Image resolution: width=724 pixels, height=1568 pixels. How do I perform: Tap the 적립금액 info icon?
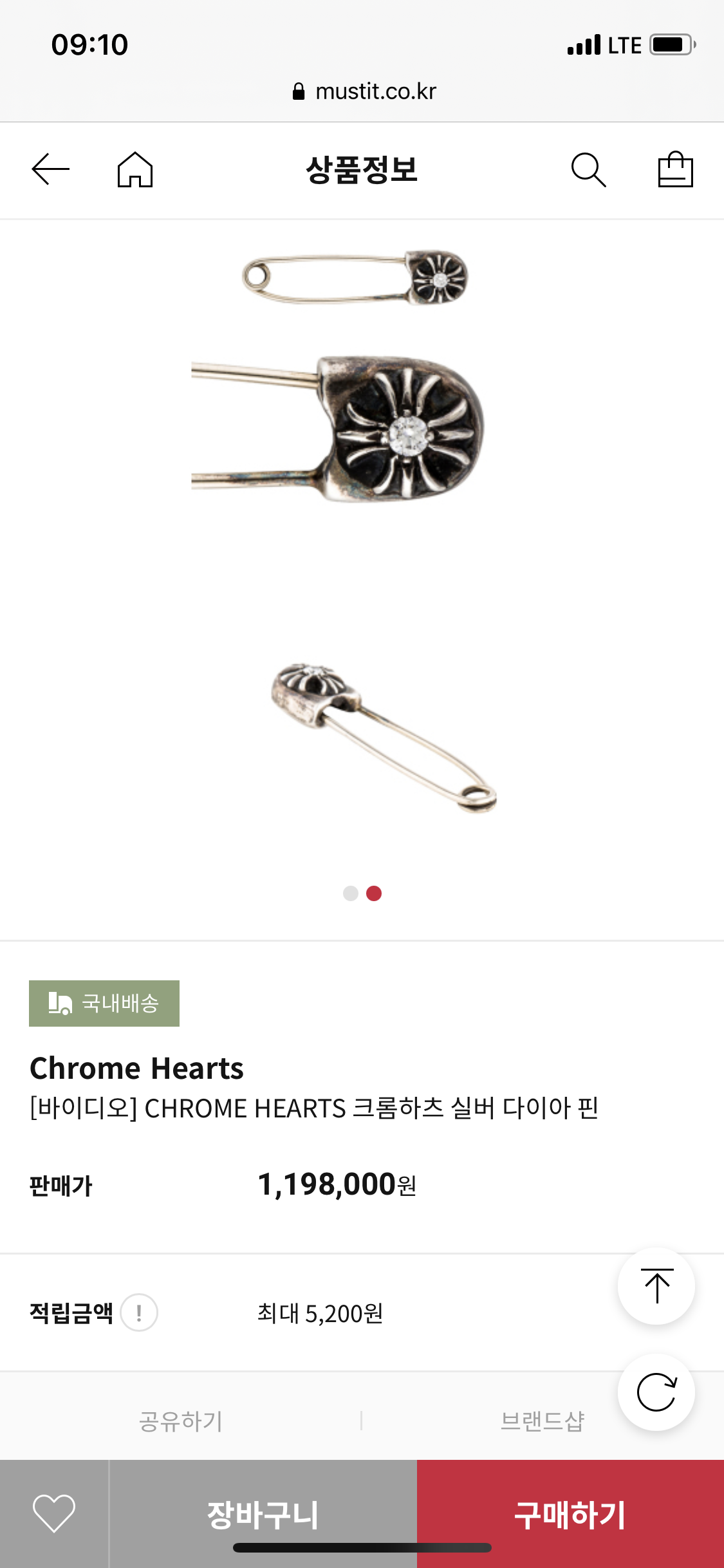[139, 1312]
